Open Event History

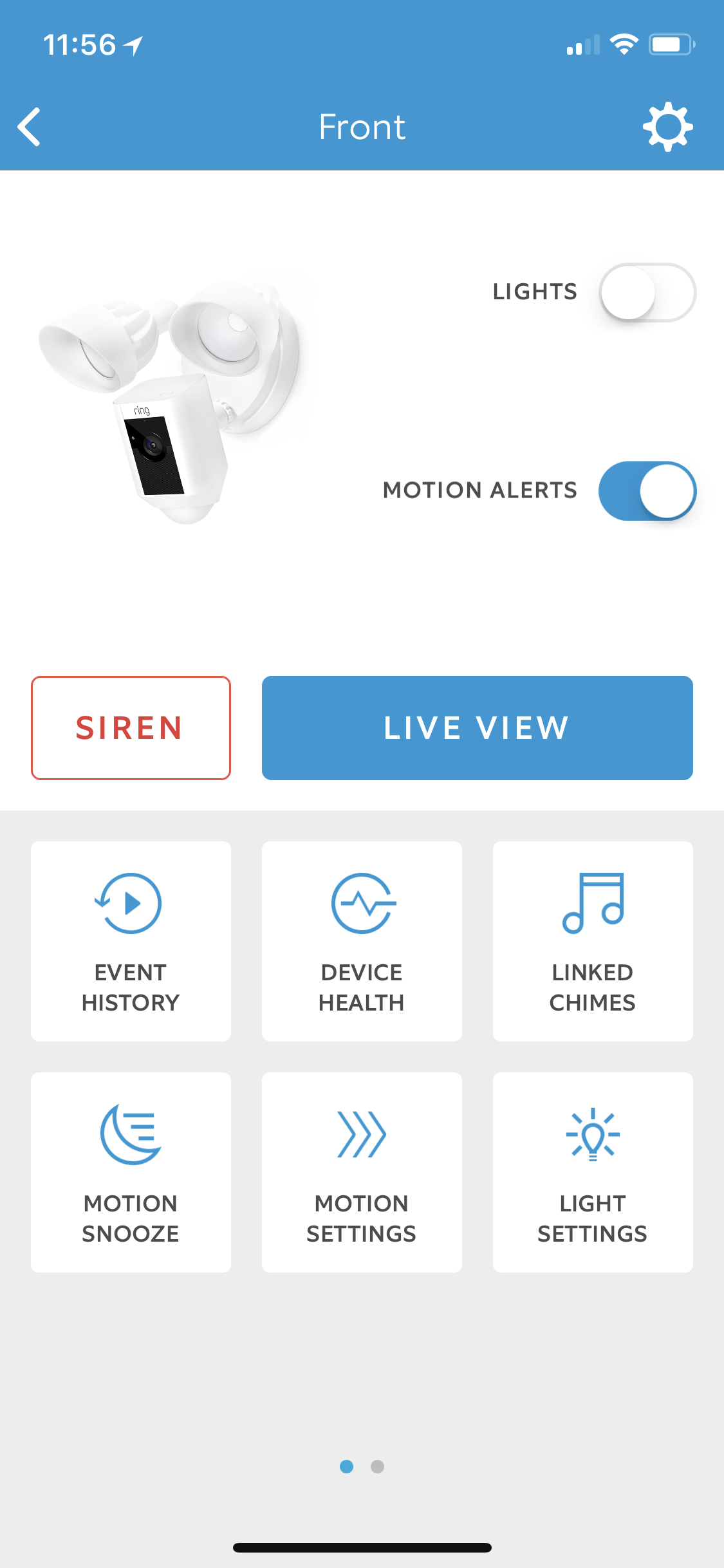(x=131, y=940)
